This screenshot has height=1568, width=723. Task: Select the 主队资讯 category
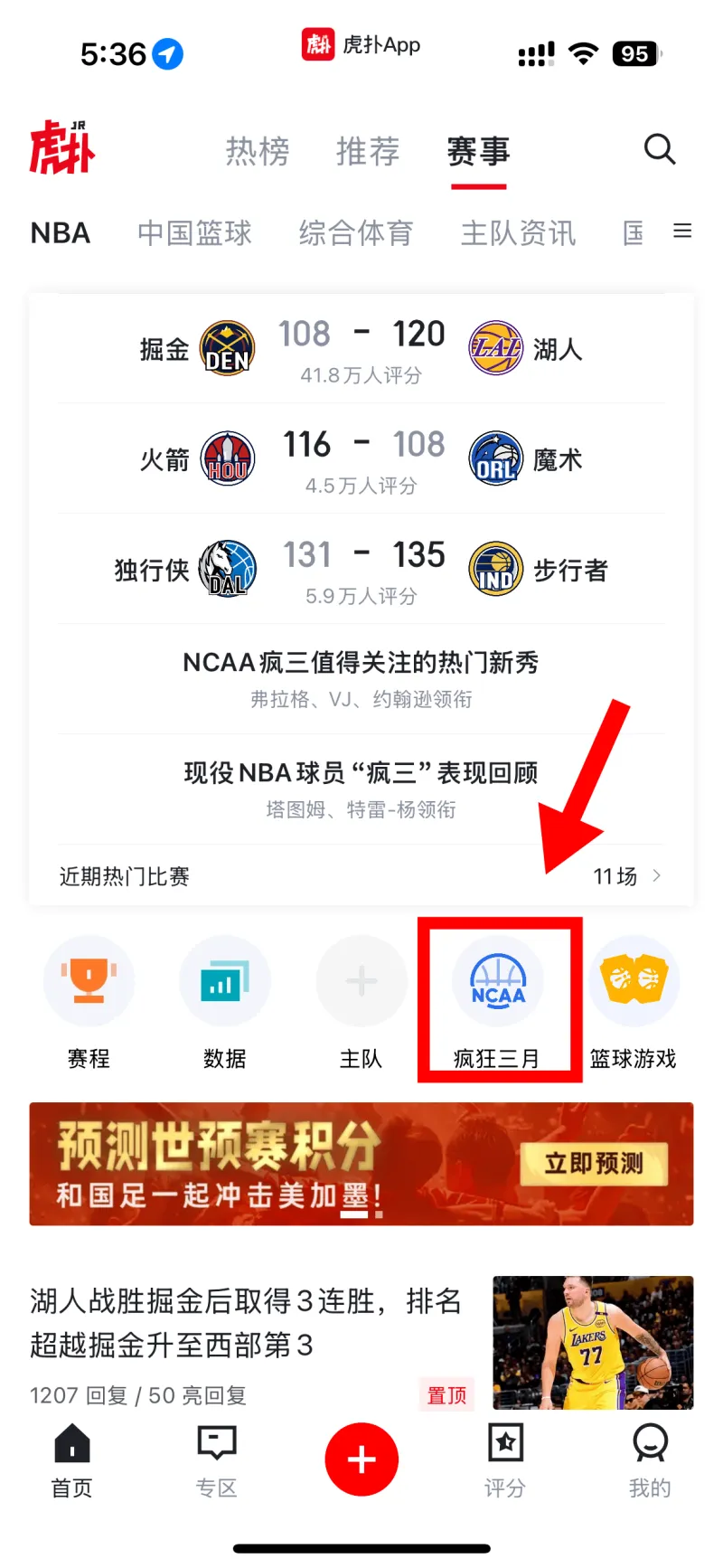pos(518,233)
